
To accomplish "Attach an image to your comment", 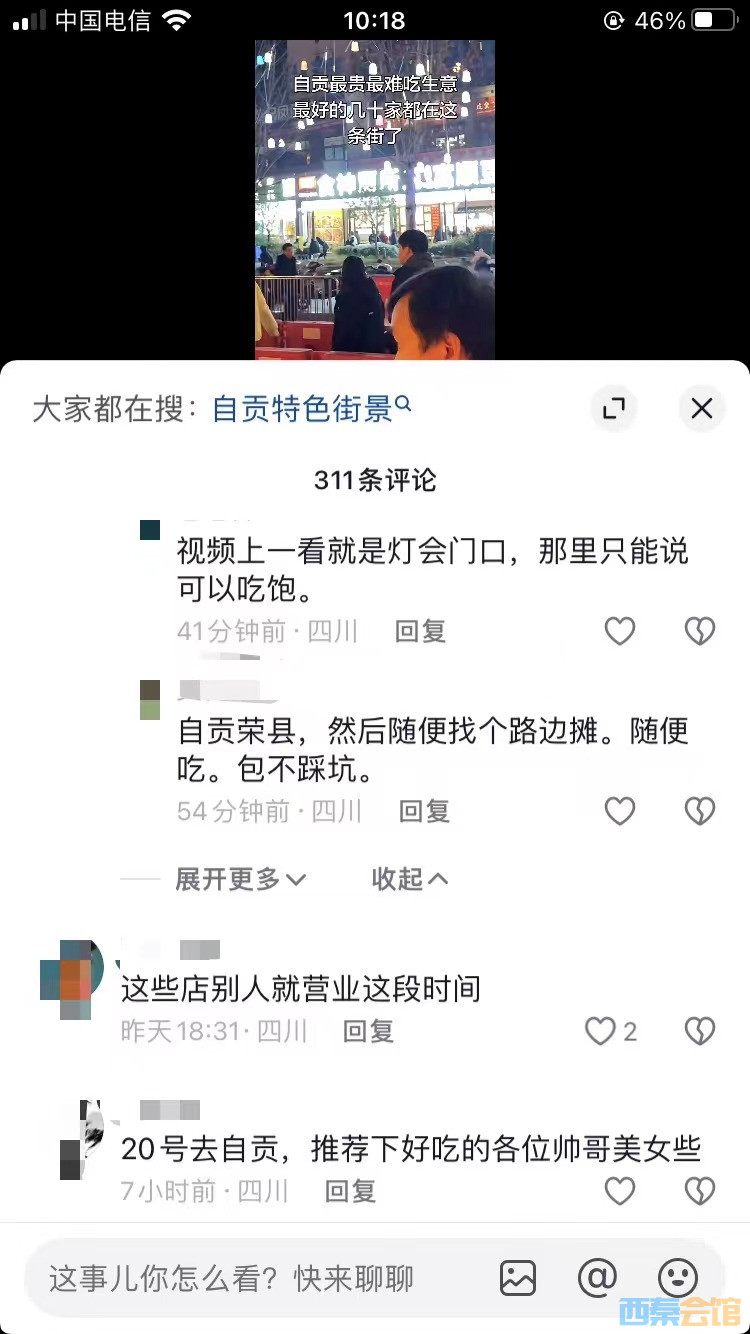I will (518, 1278).
